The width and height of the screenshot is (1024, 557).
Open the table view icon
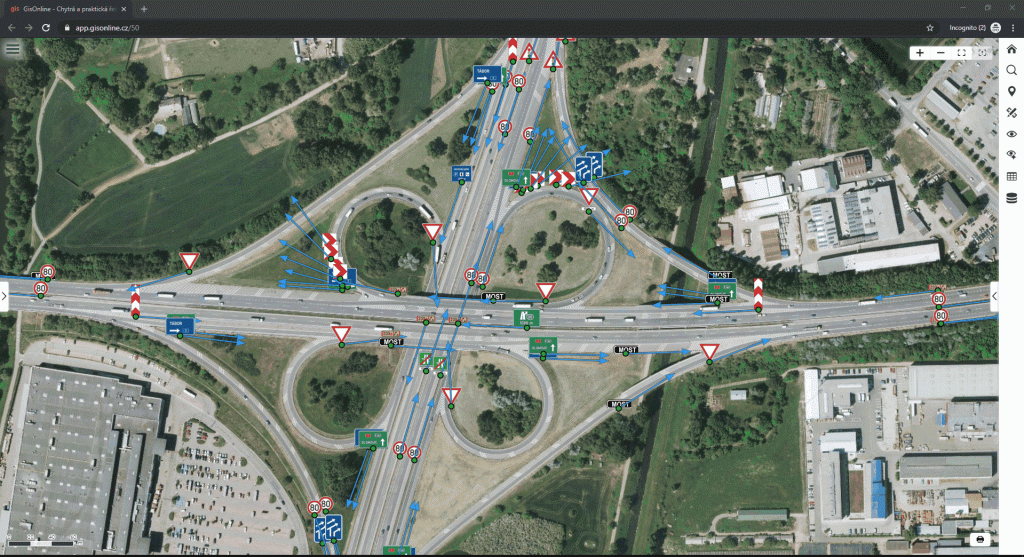1012,176
